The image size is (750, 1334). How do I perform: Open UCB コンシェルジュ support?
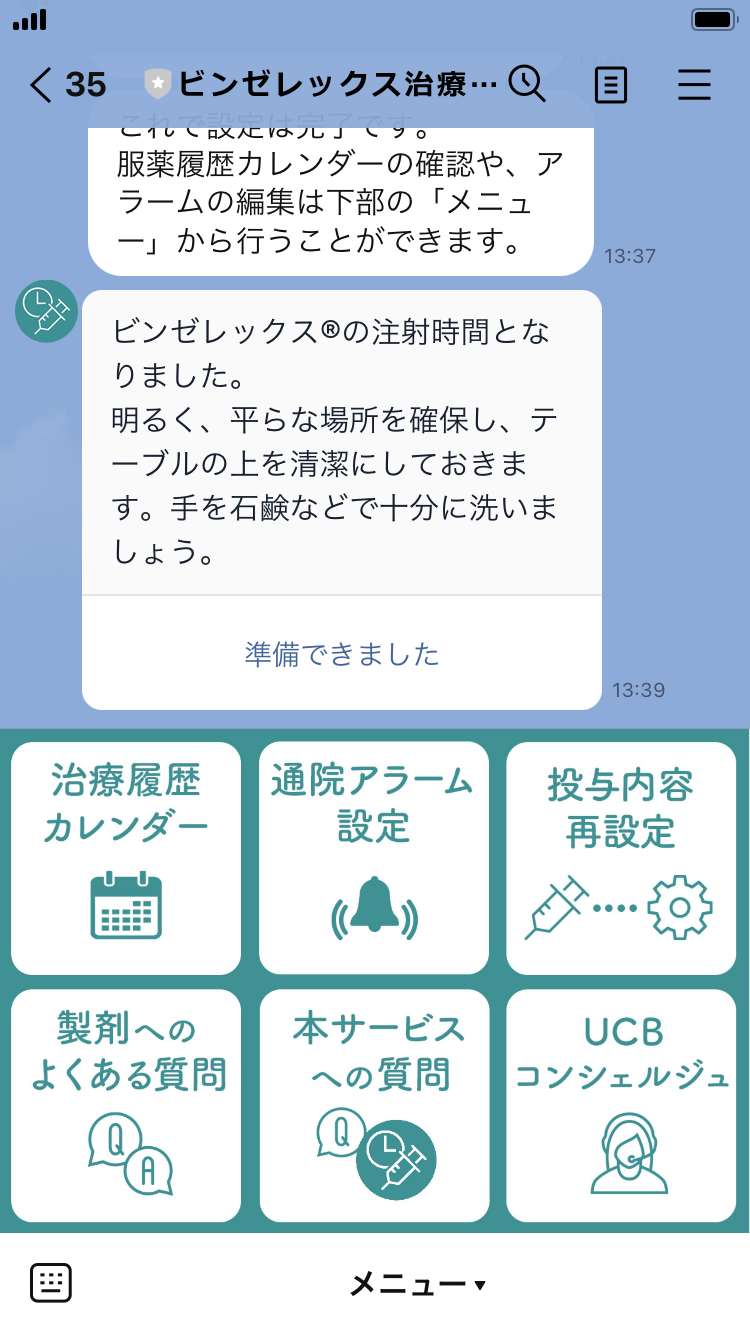[621, 1105]
